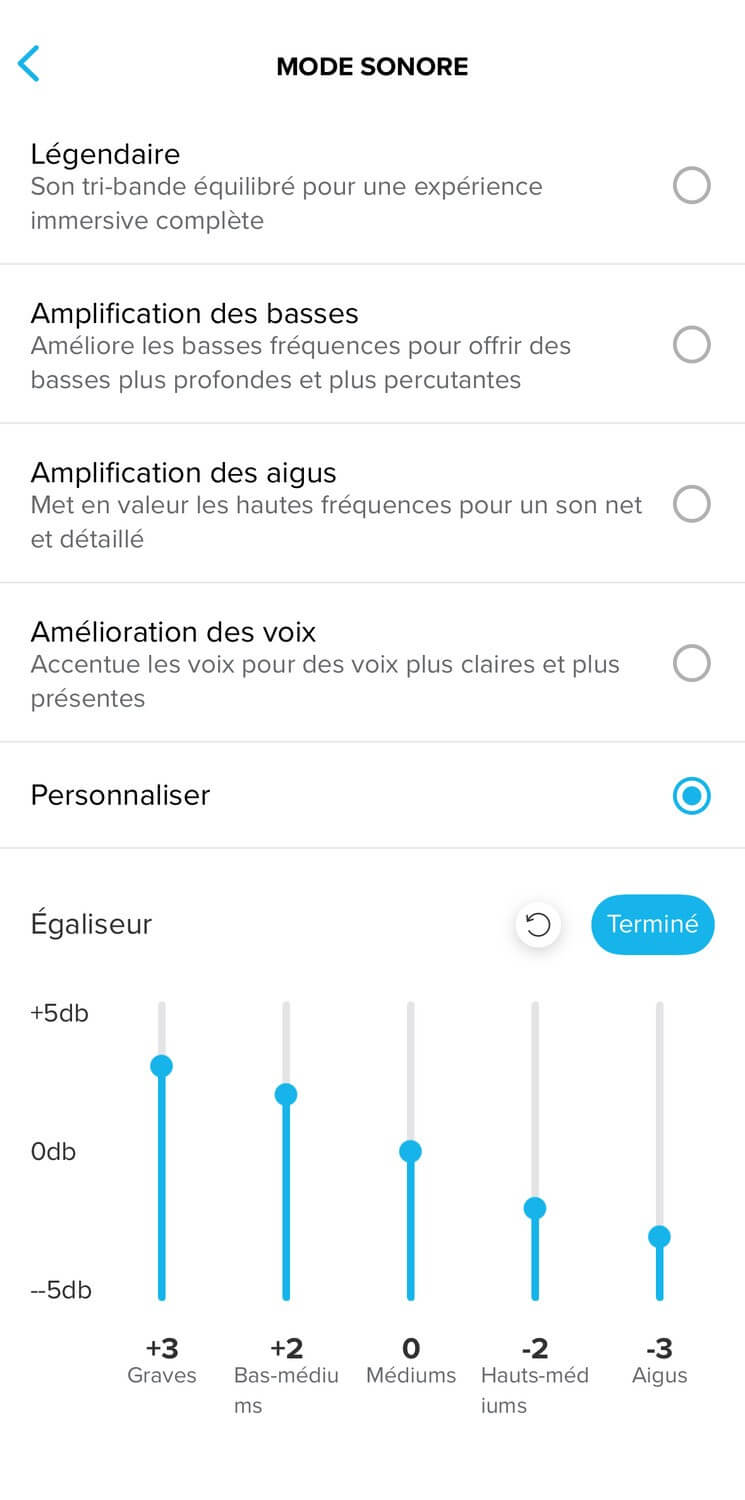This screenshot has height=1500, width=745.
Task: Tap the Bas-médiums slider handle
Action: coord(286,1094)
